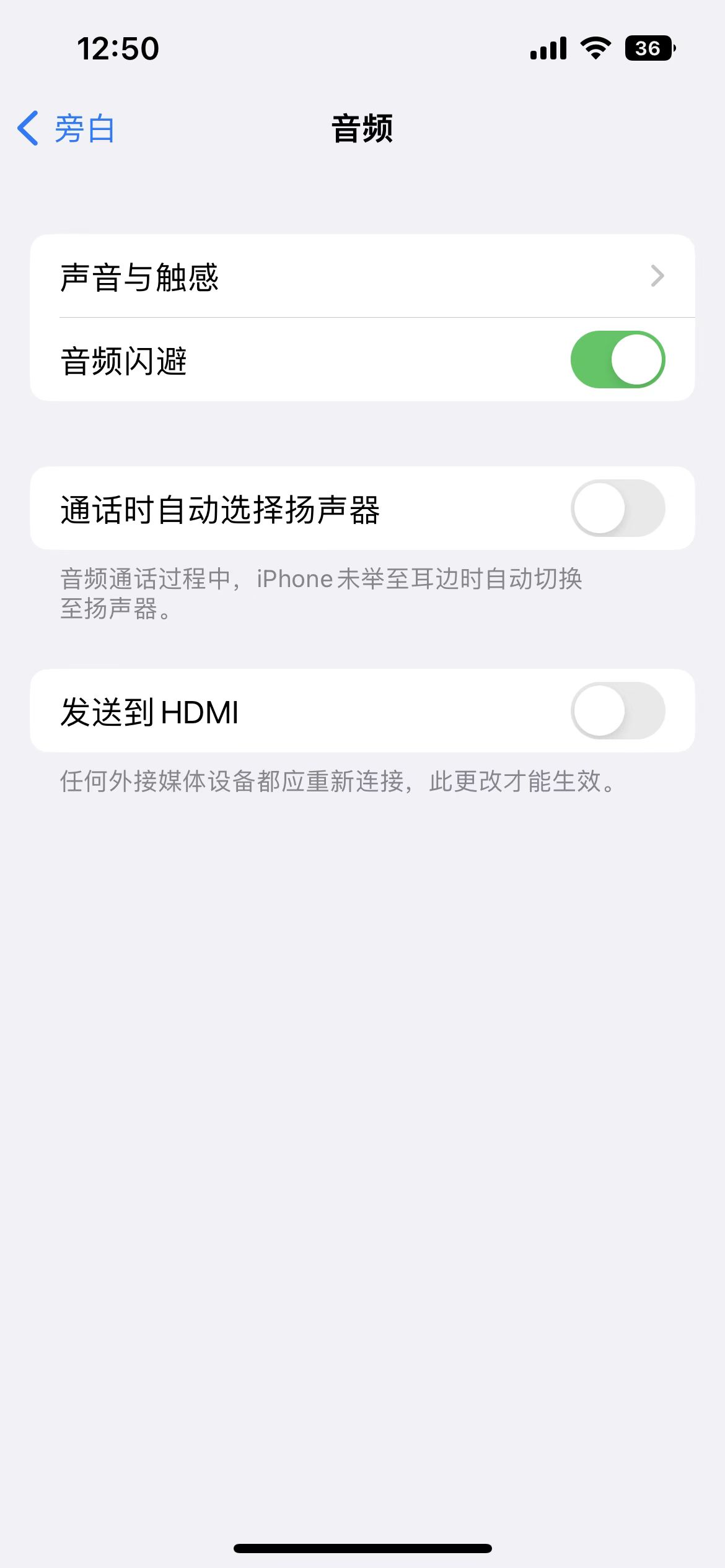Turn off 音频闪避 switch
Screen dimensions: 725x1568
coord(617,360)
